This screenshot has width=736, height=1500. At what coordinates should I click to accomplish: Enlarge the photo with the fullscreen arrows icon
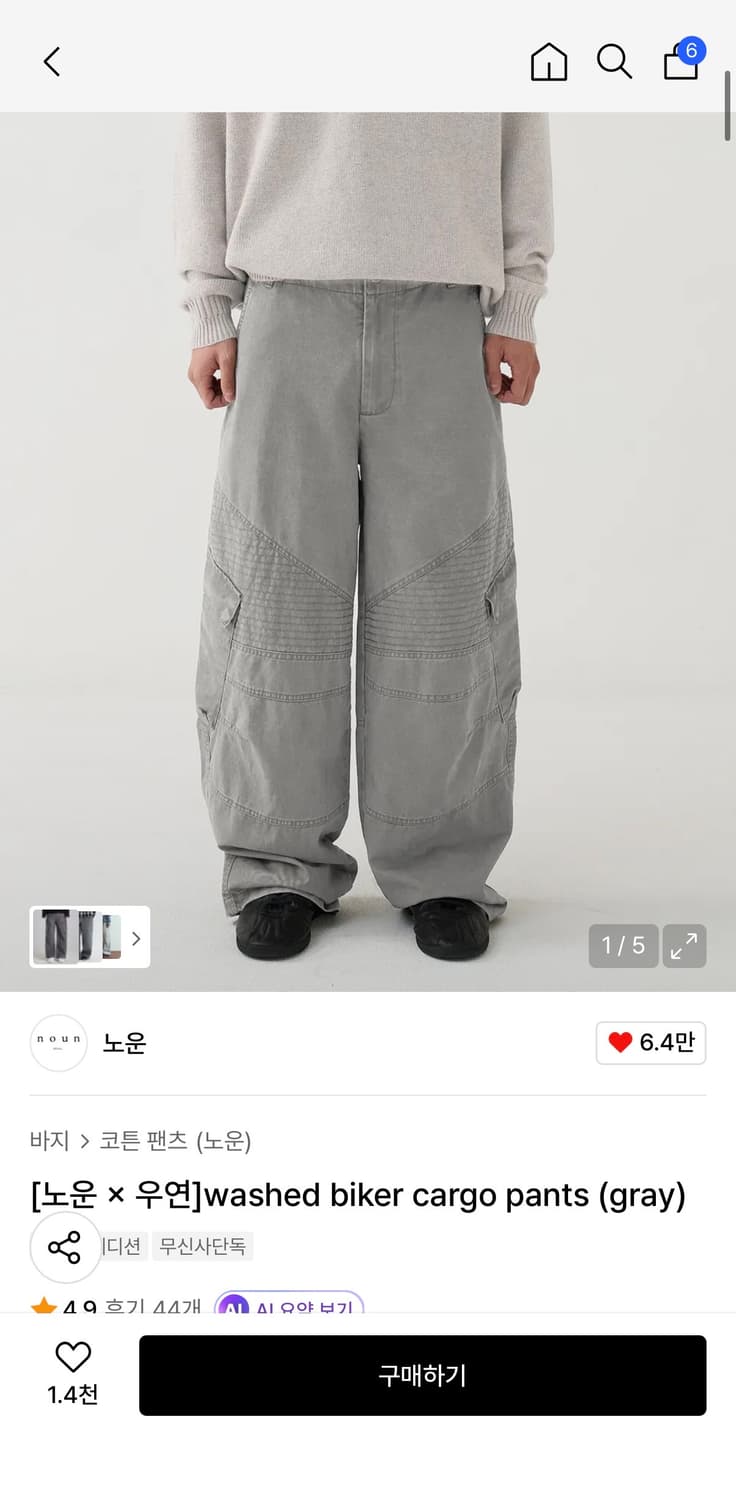684,945
